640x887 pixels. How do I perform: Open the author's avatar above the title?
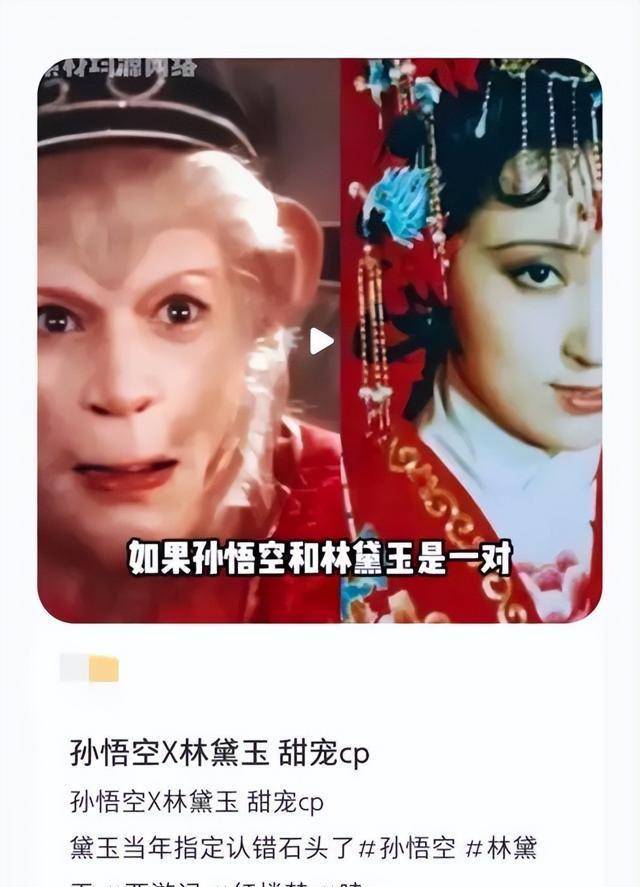click(x=90, y=668)
